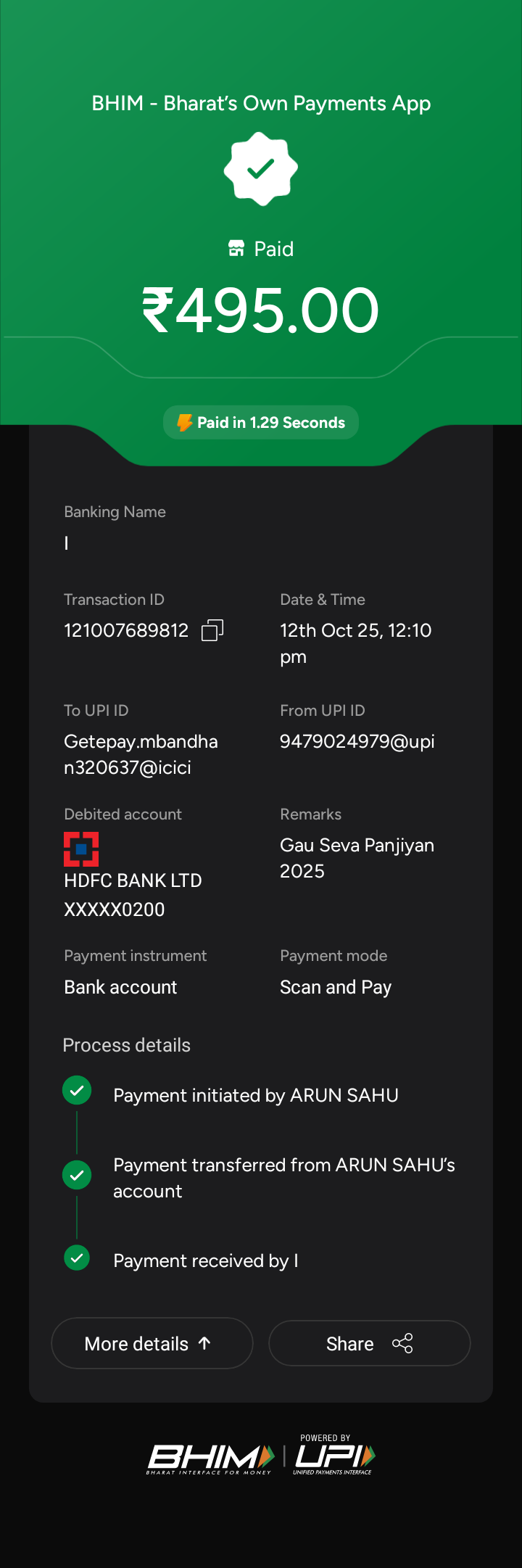Share this payment receipt
Screen dimensions: 522x1568
point(369,1343)
